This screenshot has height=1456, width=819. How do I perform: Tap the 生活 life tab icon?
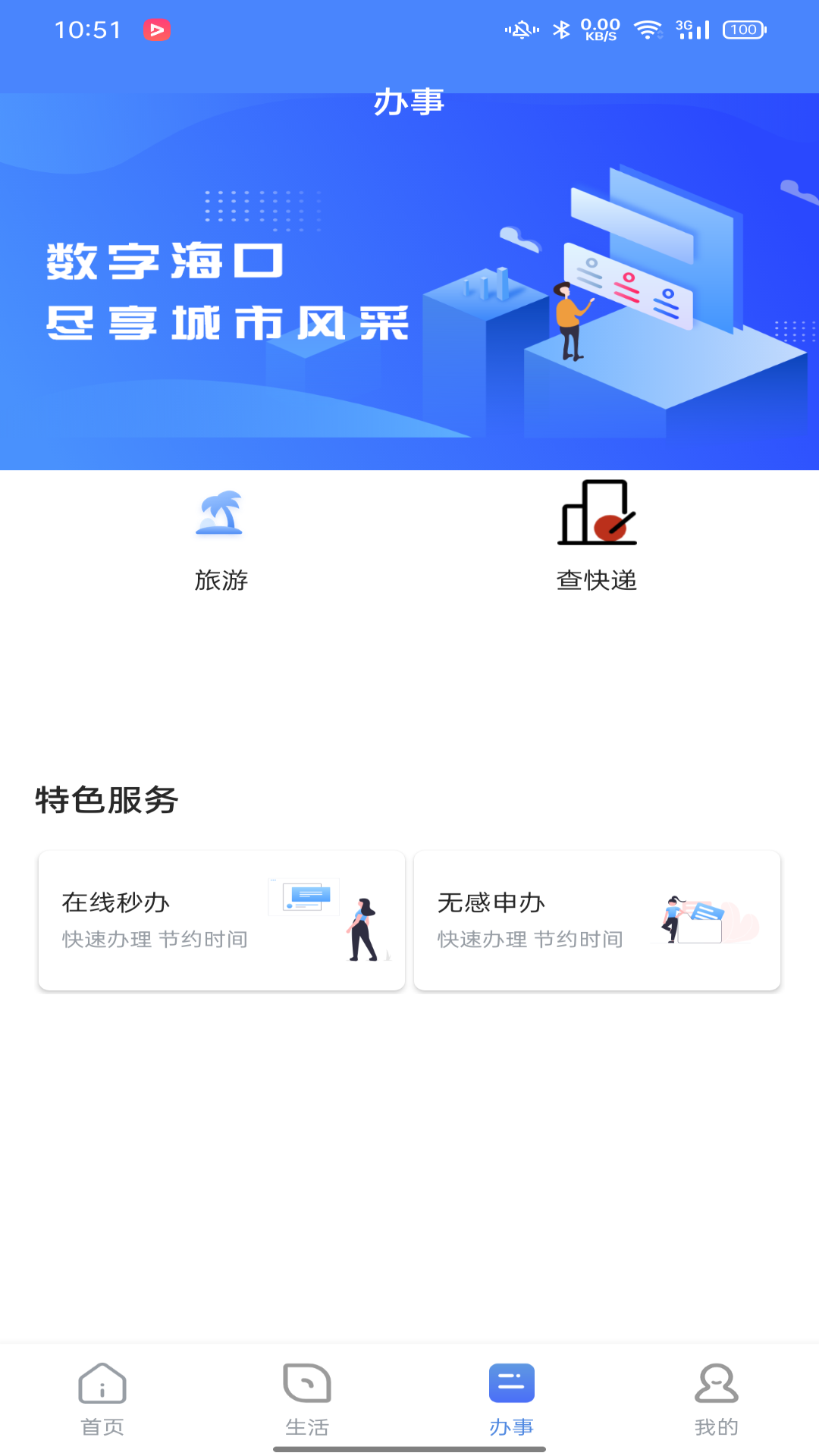307,1385
